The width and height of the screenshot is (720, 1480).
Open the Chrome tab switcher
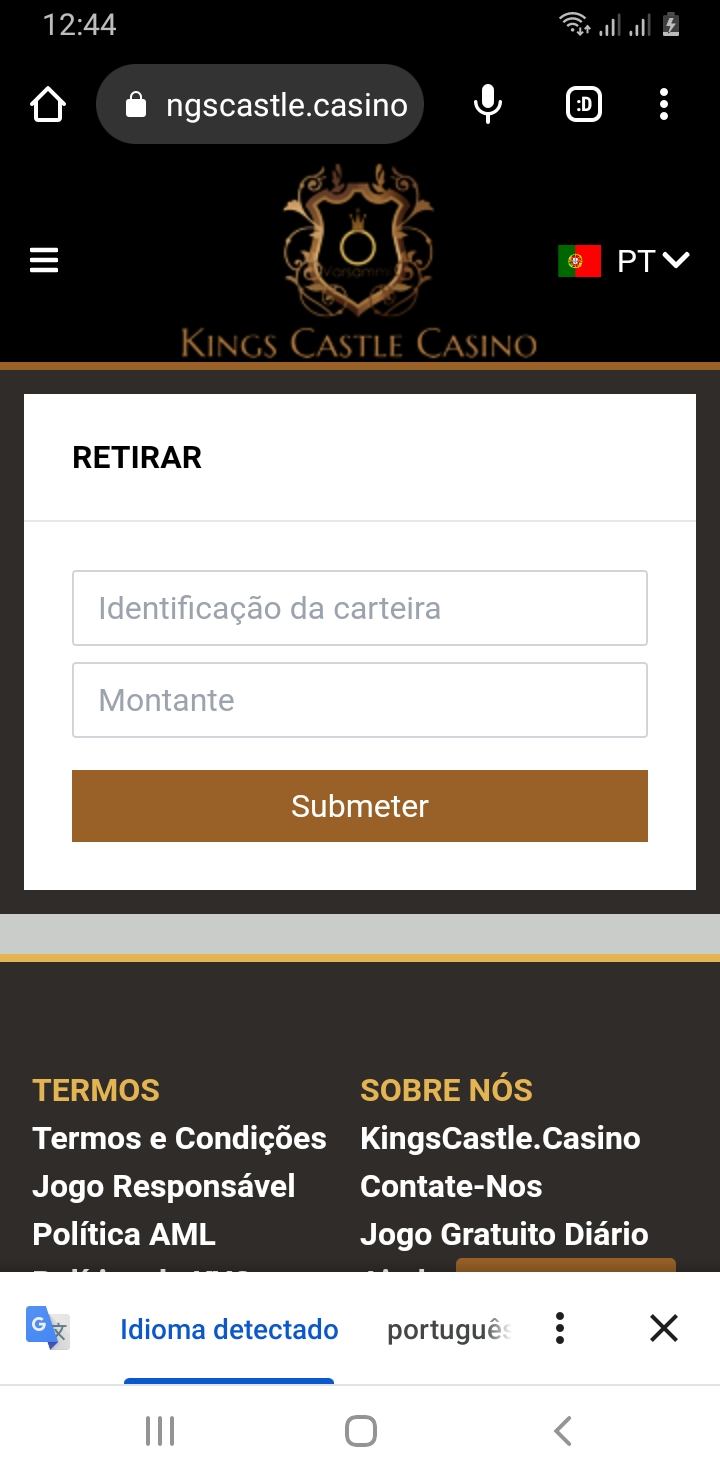click(x=583, y=103)
